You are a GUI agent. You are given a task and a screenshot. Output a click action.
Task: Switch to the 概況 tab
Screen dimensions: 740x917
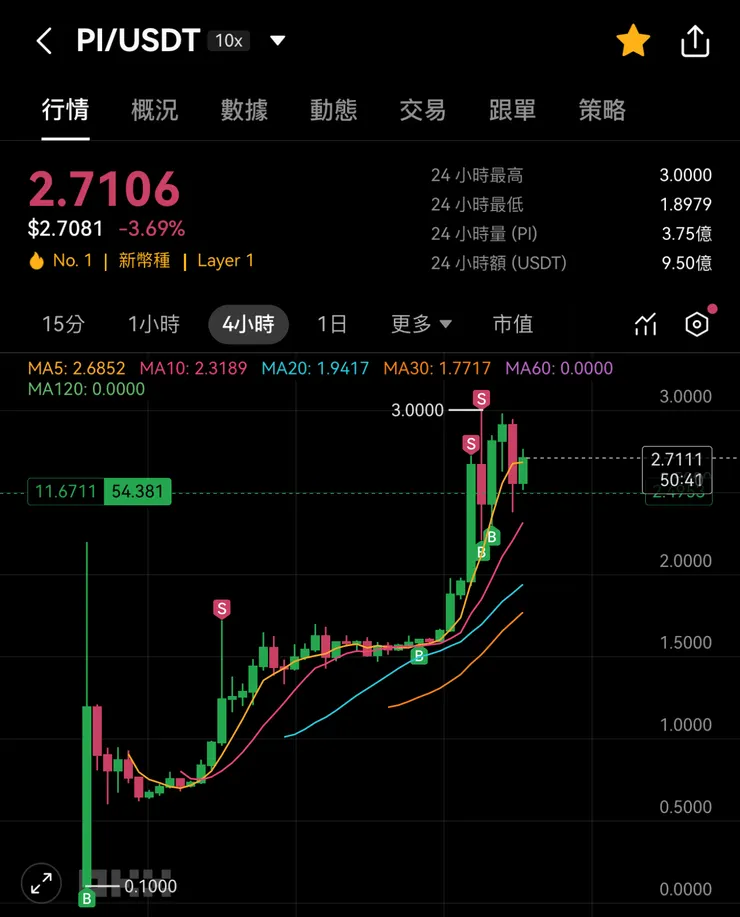(x=154, y=111)
